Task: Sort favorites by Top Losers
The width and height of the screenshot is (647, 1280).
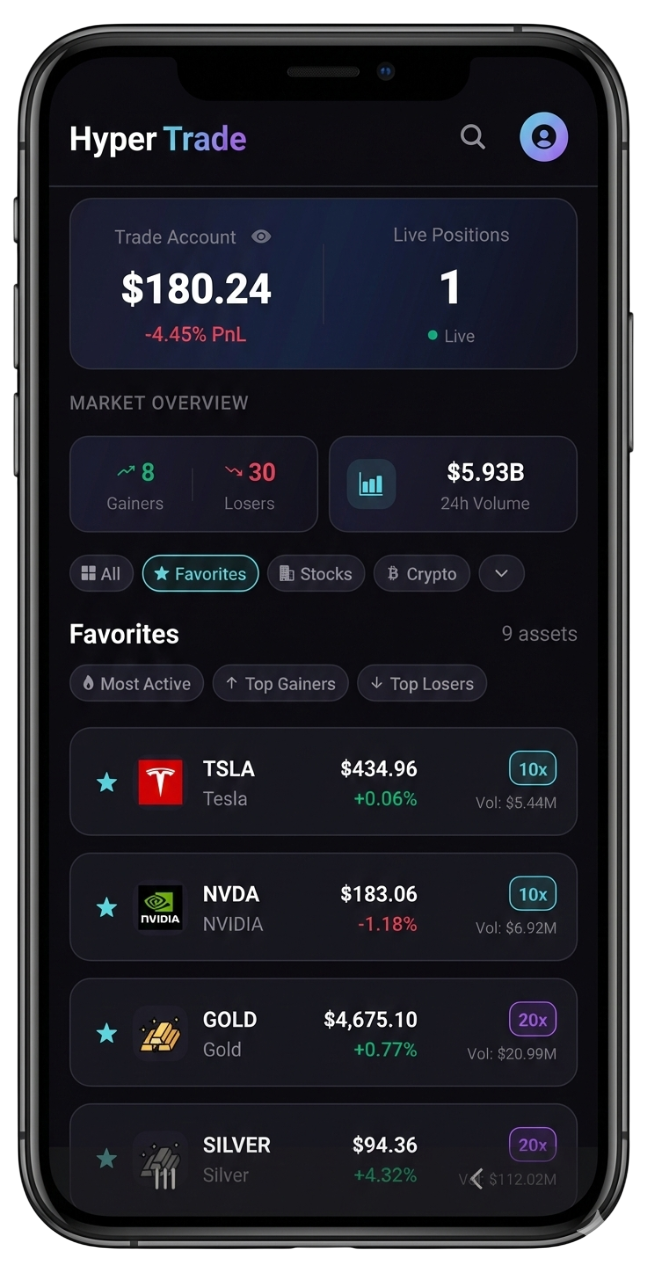Action: 422,684
